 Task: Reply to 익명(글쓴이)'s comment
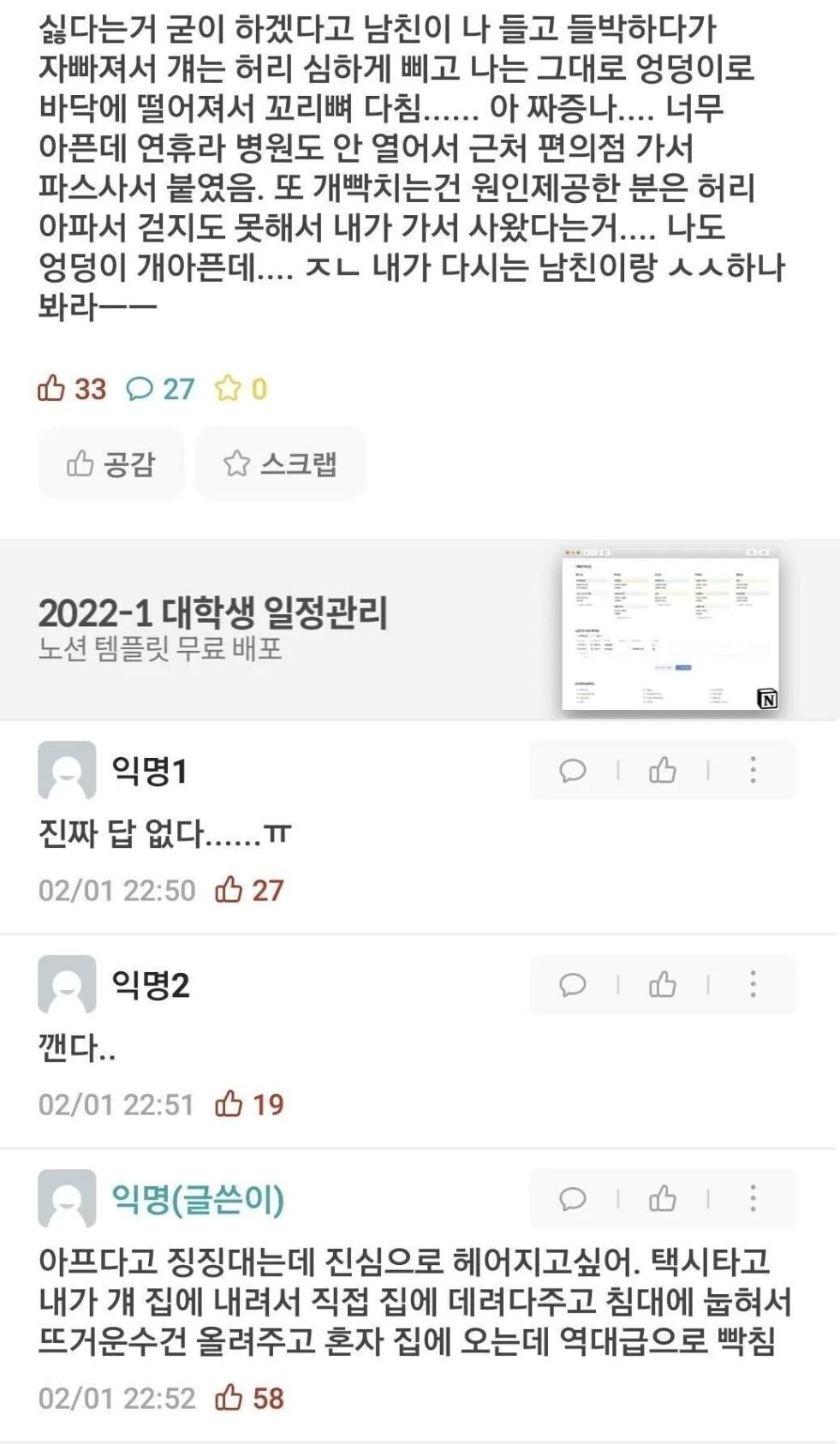(x=573, y=1199)
